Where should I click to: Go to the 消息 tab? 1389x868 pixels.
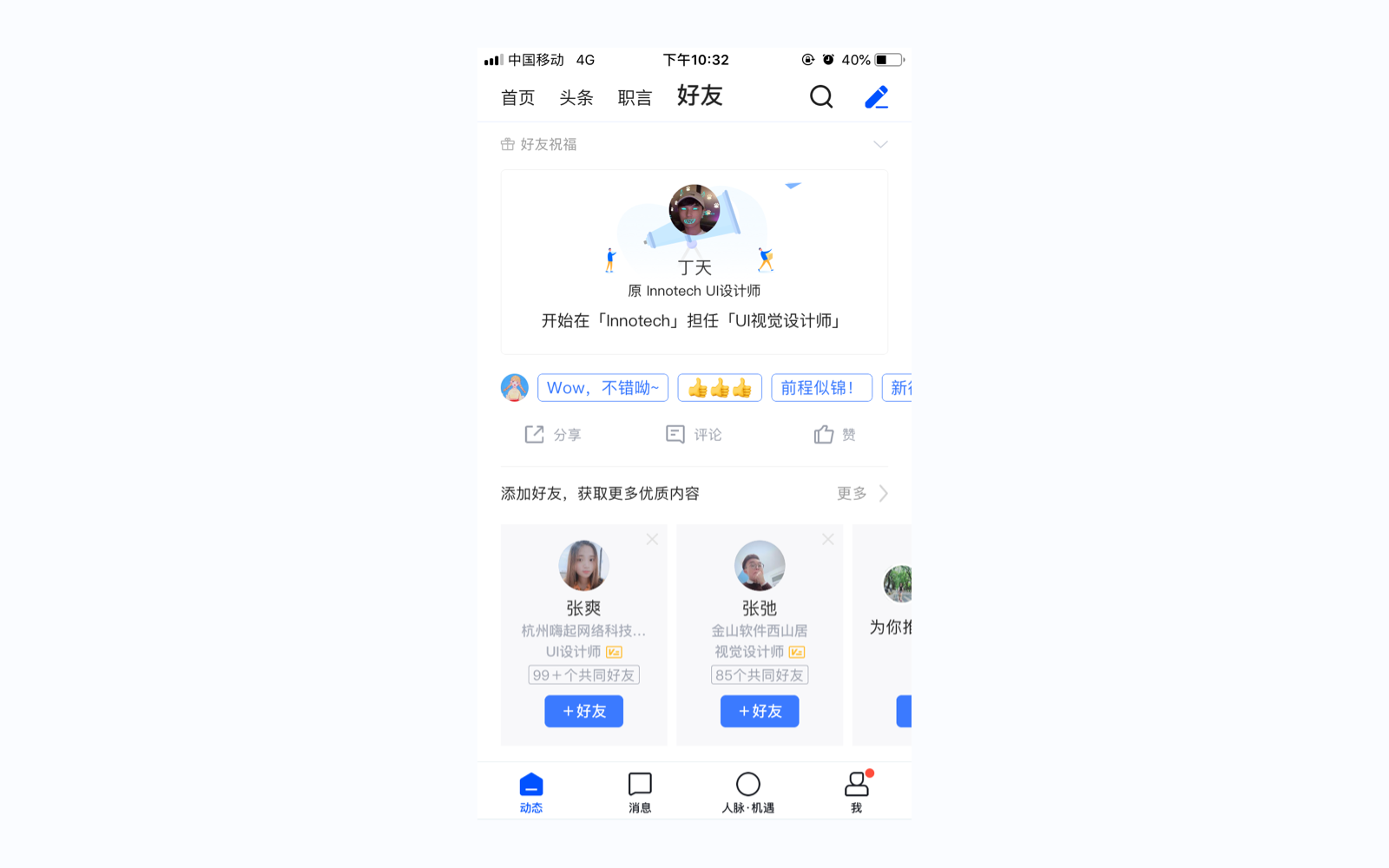tap(640, 792)
